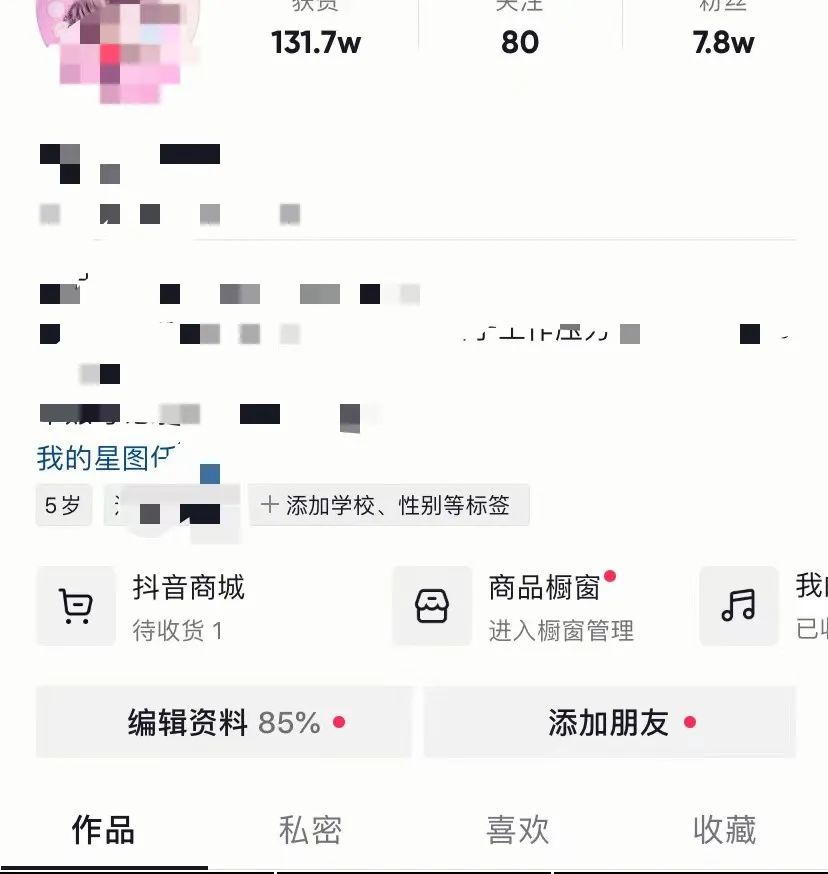Tap the storefront icon for 商品橱窗

[x=432, y=606]
